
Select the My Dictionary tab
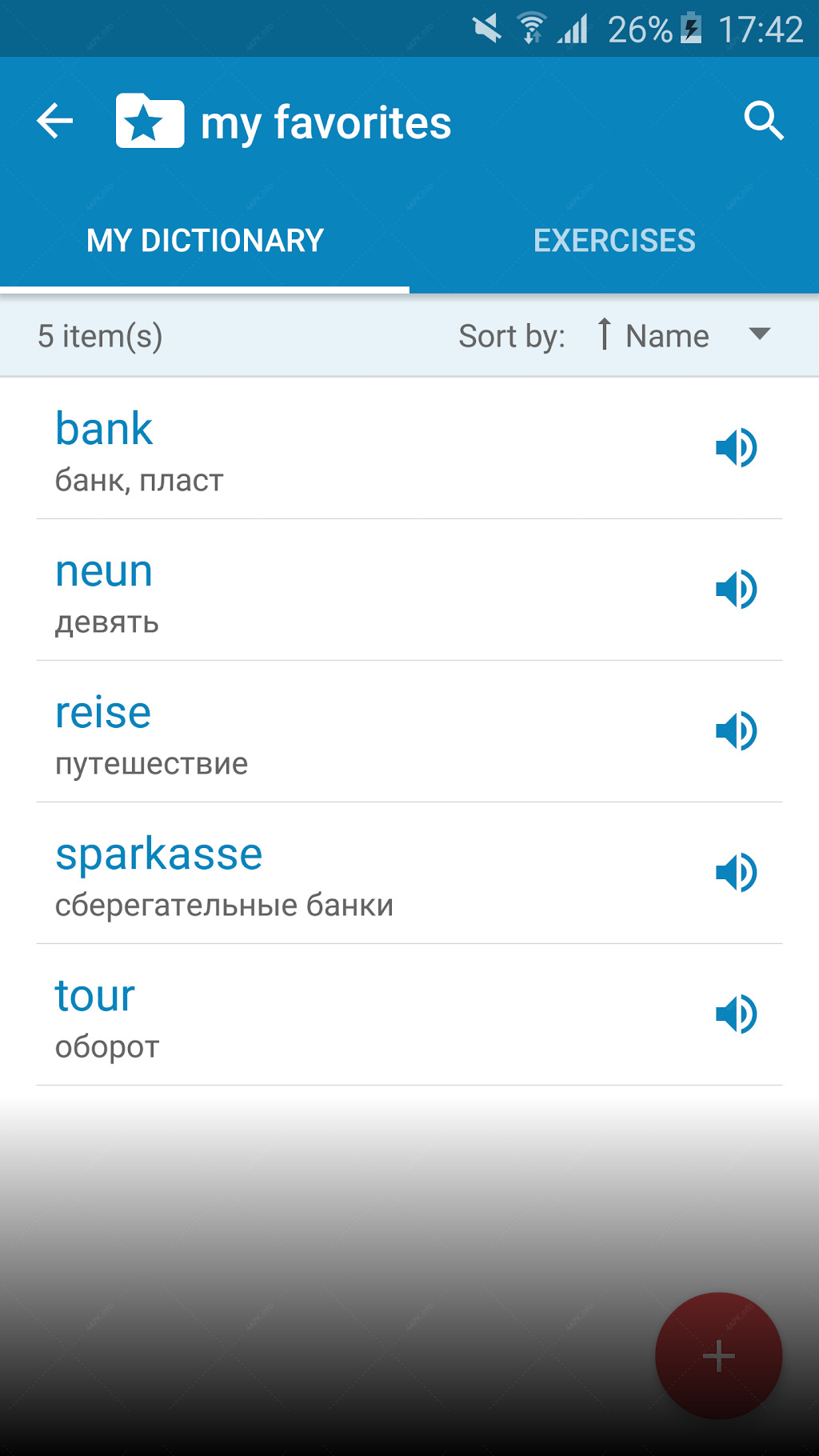pos(205,240)
